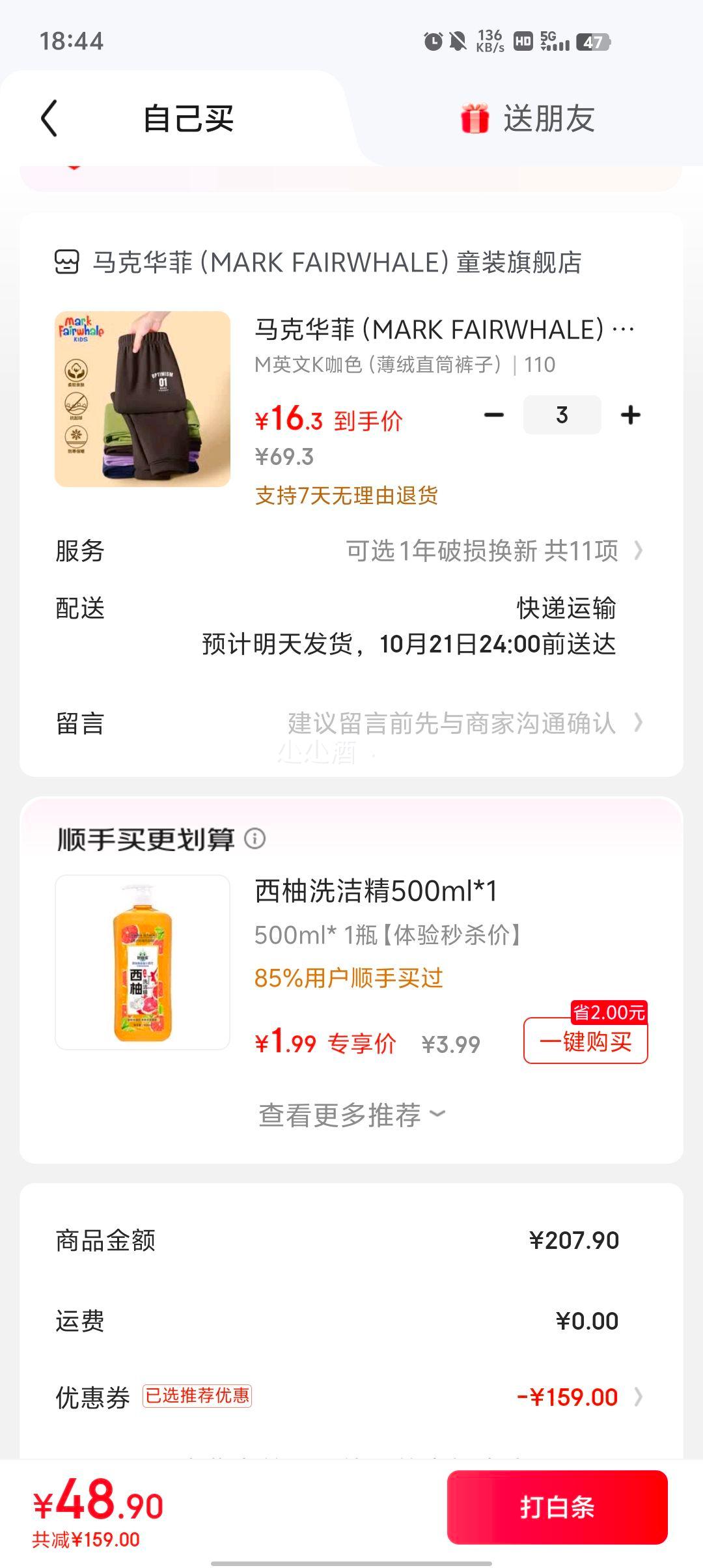
Task: Pay with the 打白条 button
Action: [557, 1507]
